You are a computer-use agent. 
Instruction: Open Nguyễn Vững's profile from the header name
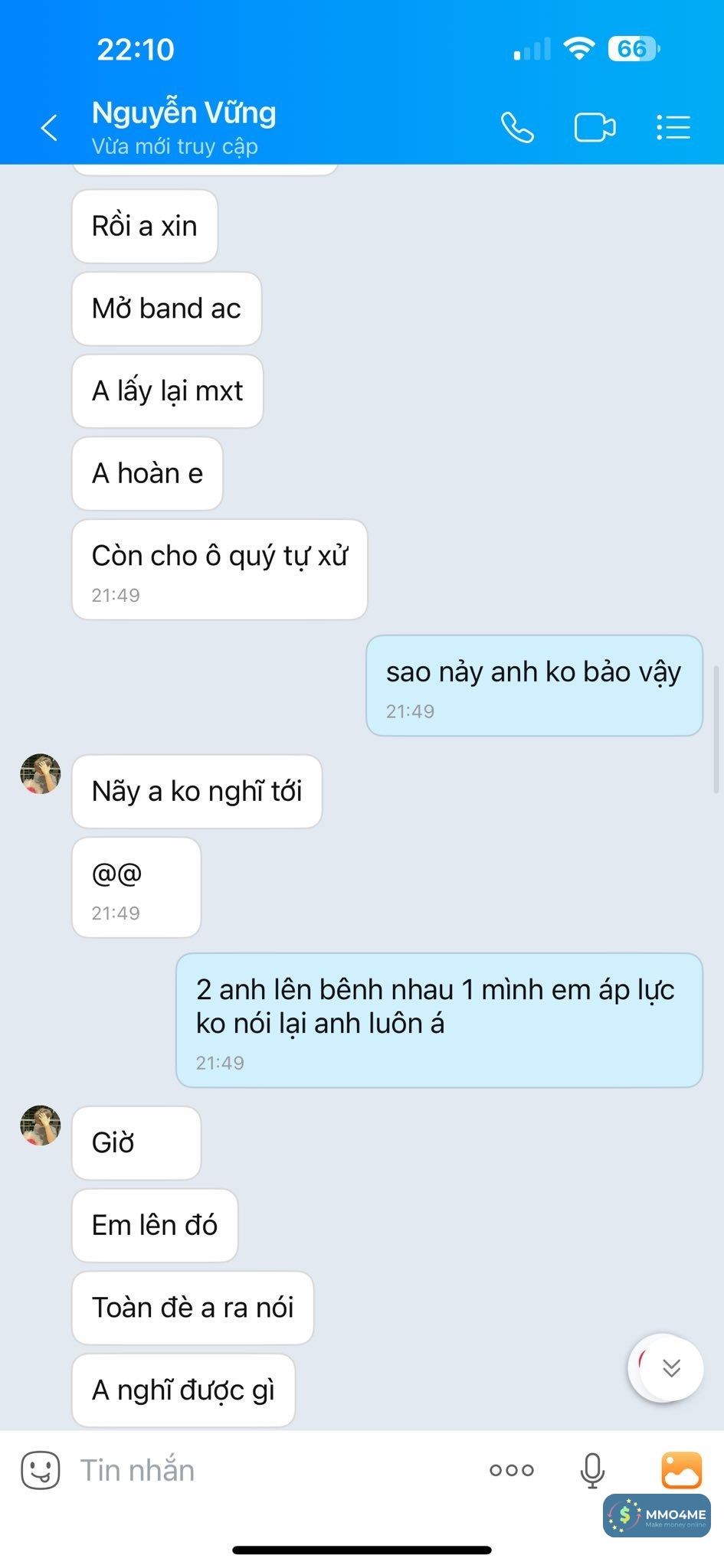click(184, 113)
